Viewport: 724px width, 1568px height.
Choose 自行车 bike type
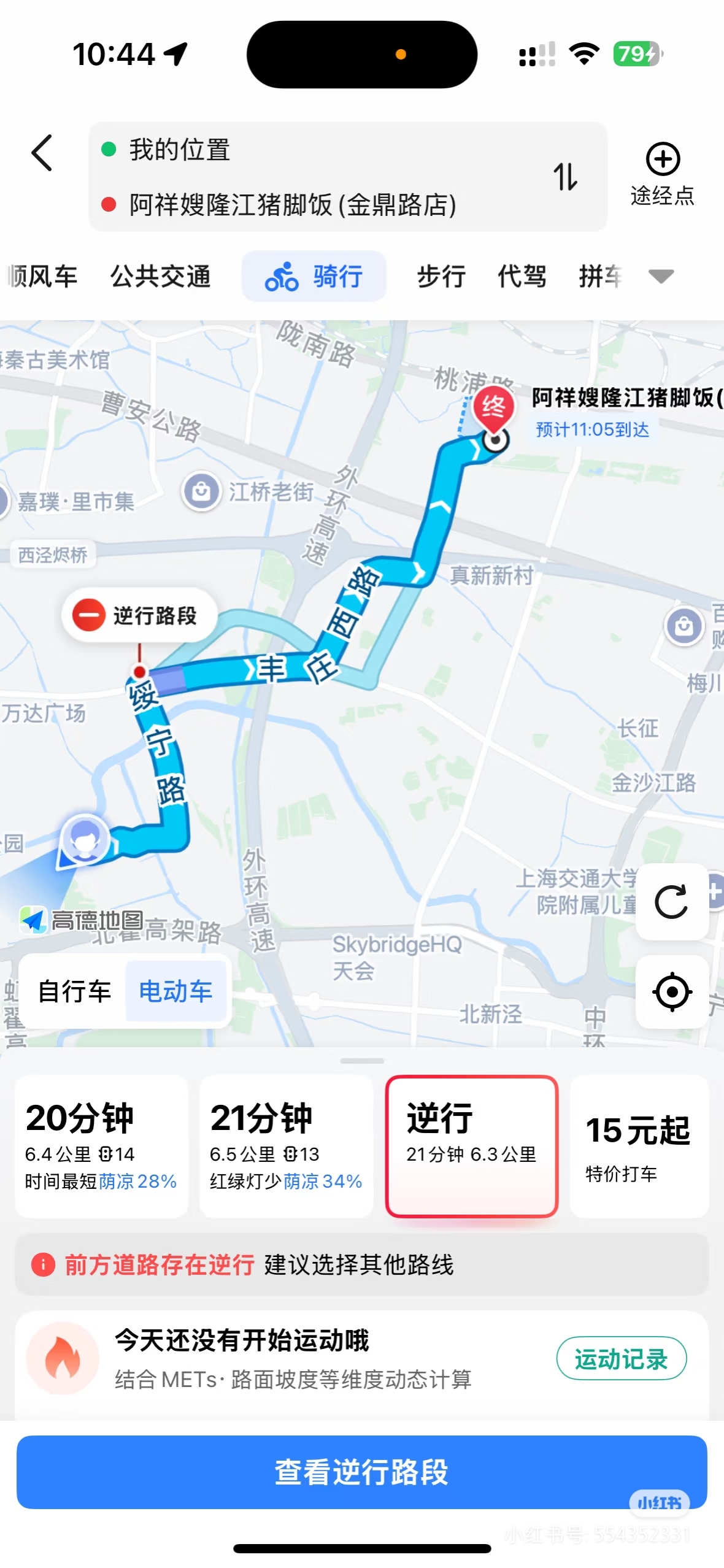[74, 991]
